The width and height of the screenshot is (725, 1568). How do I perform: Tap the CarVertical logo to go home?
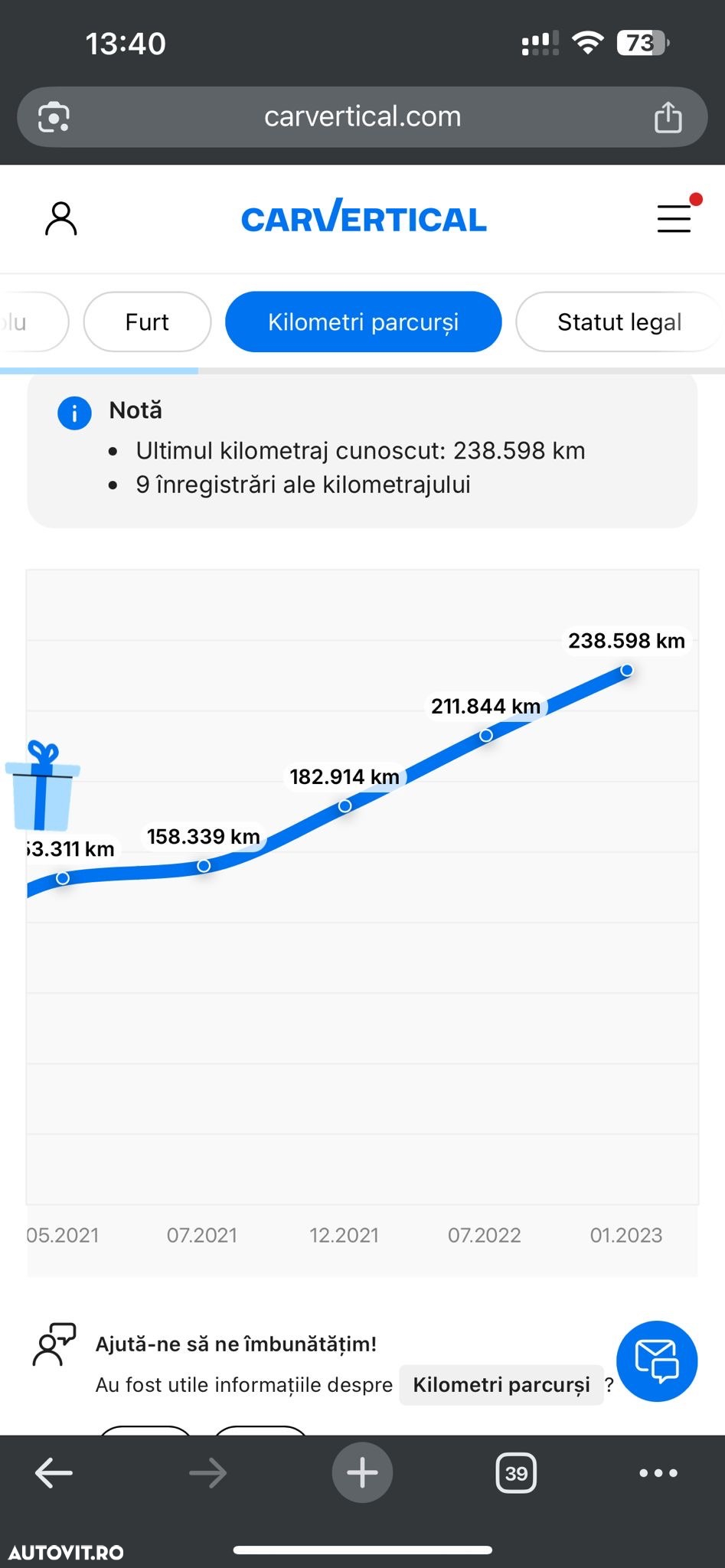(363, 219)
